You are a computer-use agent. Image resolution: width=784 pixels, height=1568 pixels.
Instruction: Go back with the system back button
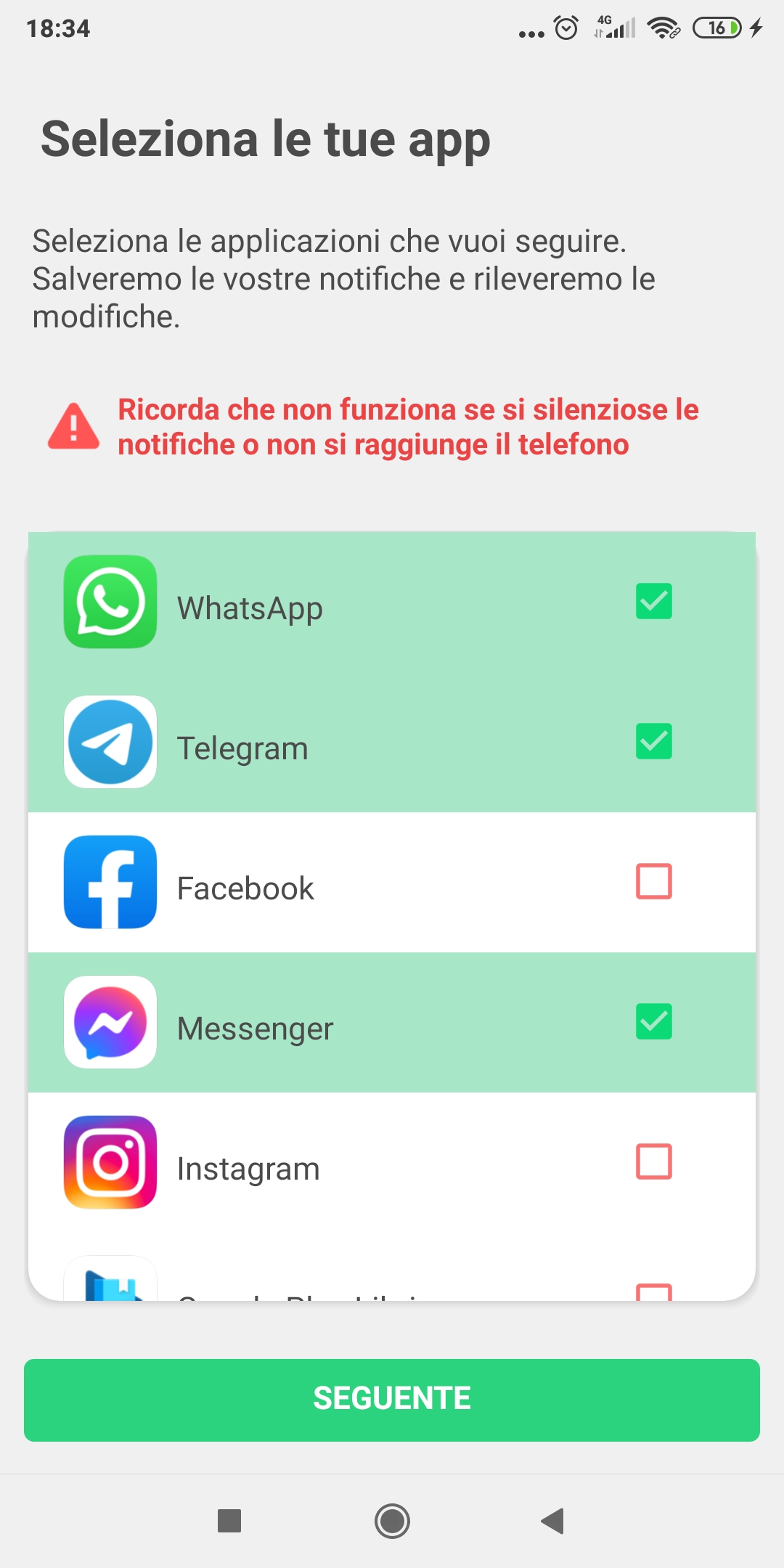pyautogui.click(x=552, y=1521)
